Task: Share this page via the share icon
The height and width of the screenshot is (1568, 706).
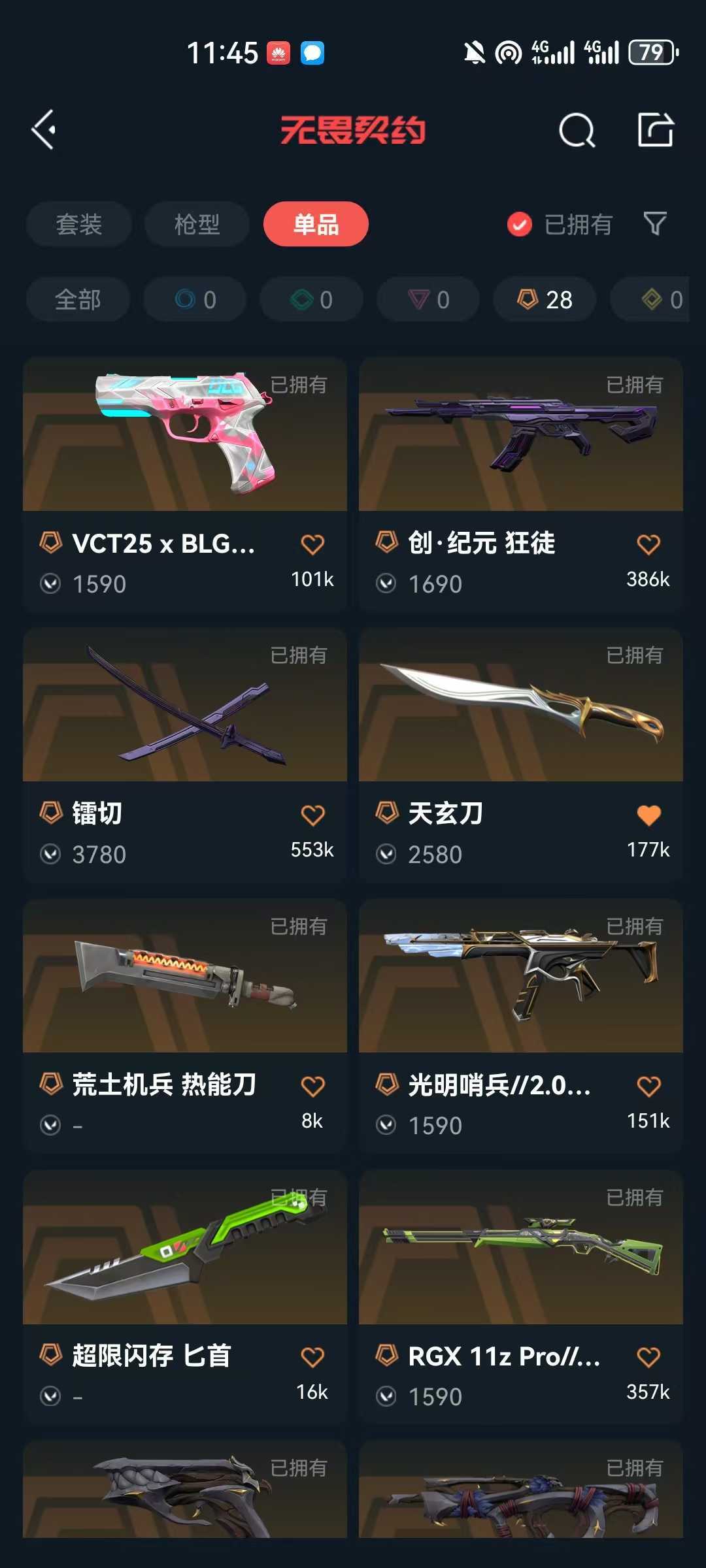Action: click(656, 129)
